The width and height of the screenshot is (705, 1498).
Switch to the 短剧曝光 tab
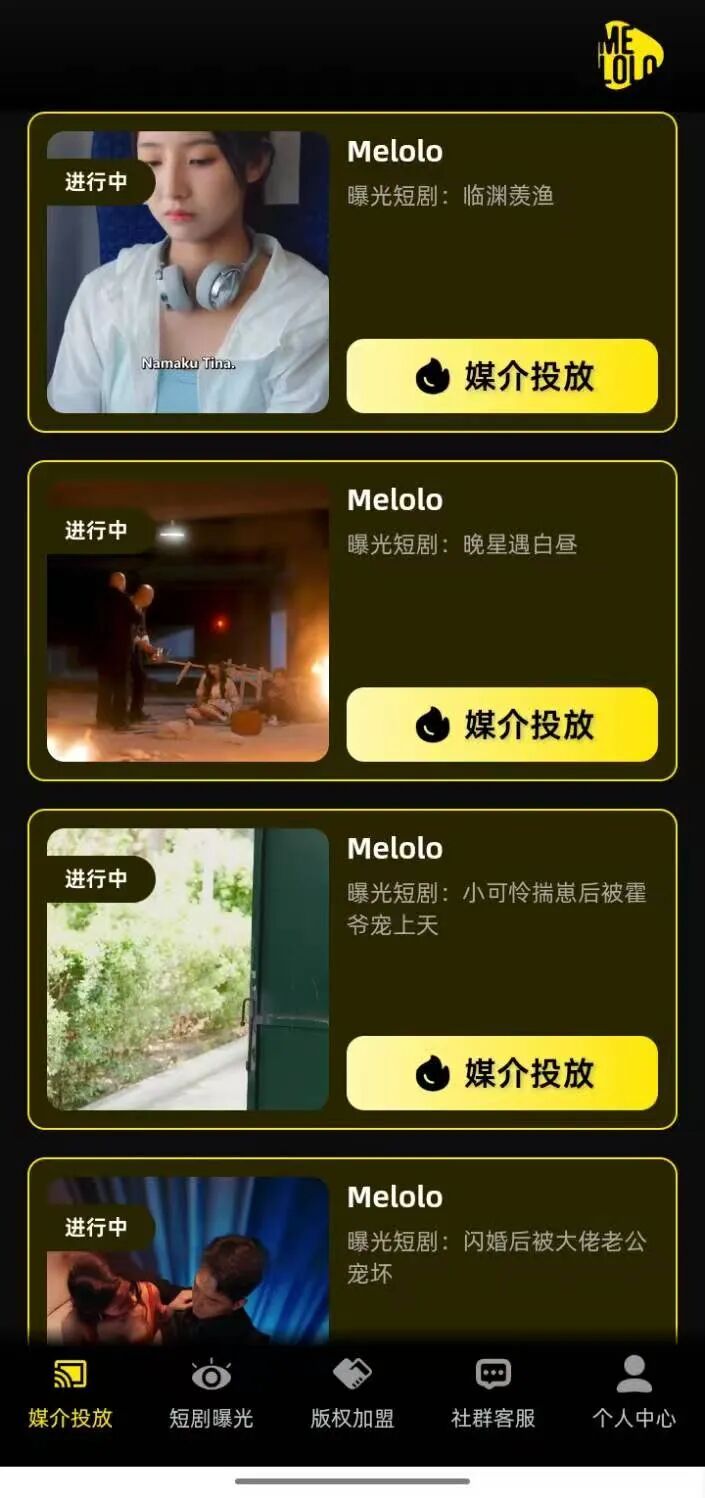[211, 1393]
